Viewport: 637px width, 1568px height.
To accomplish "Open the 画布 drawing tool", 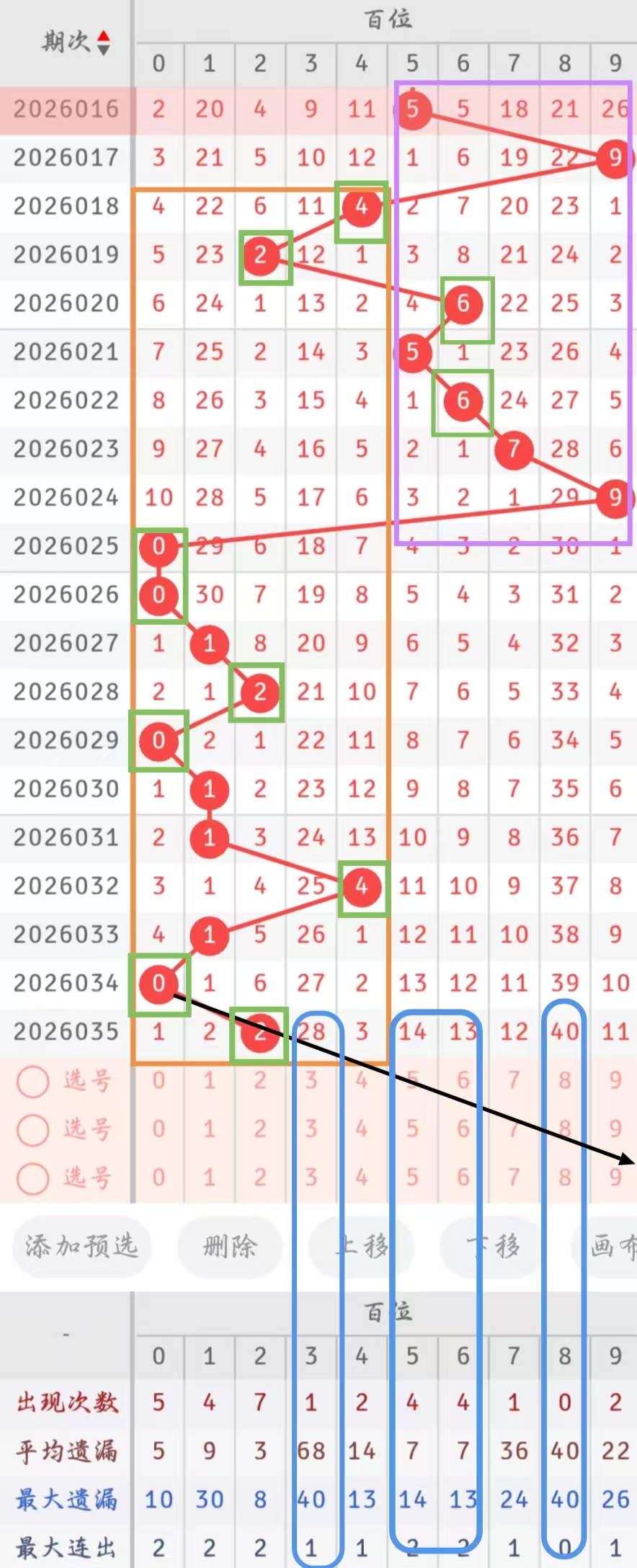I will pyautogui.click(x=611, y=1246).
